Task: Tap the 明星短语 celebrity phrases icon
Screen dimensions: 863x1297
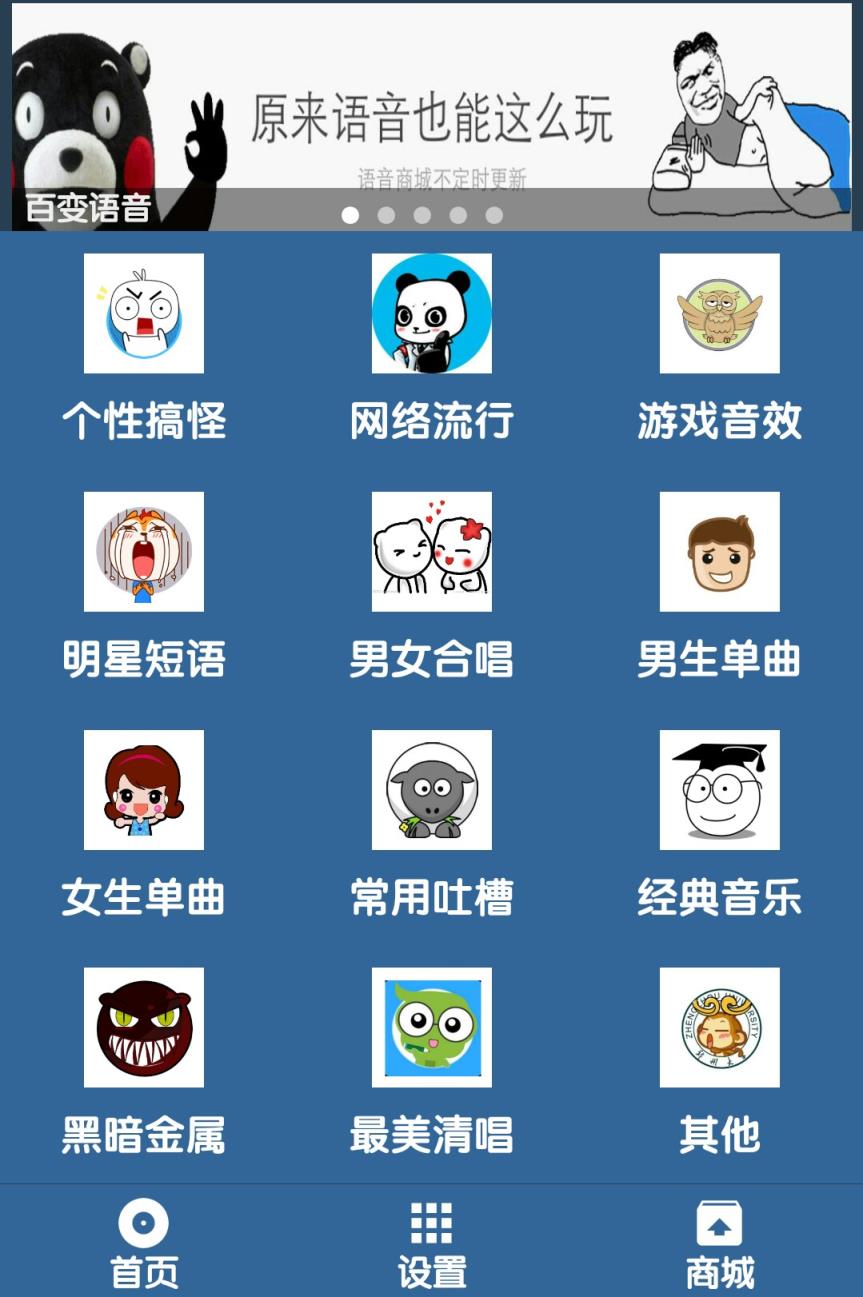Action: tap(143, 551)
